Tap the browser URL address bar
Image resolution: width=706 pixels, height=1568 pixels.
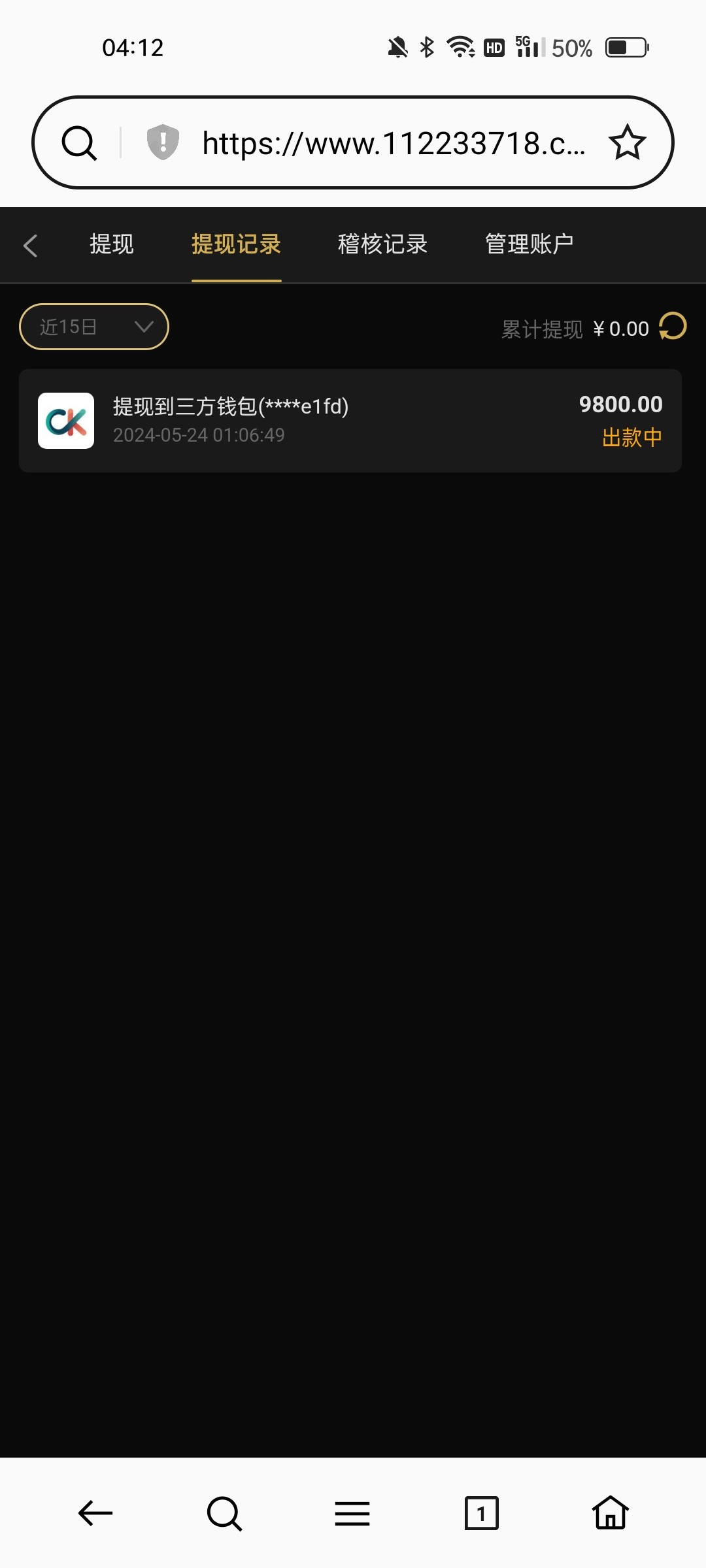click(x=392, y=143)
